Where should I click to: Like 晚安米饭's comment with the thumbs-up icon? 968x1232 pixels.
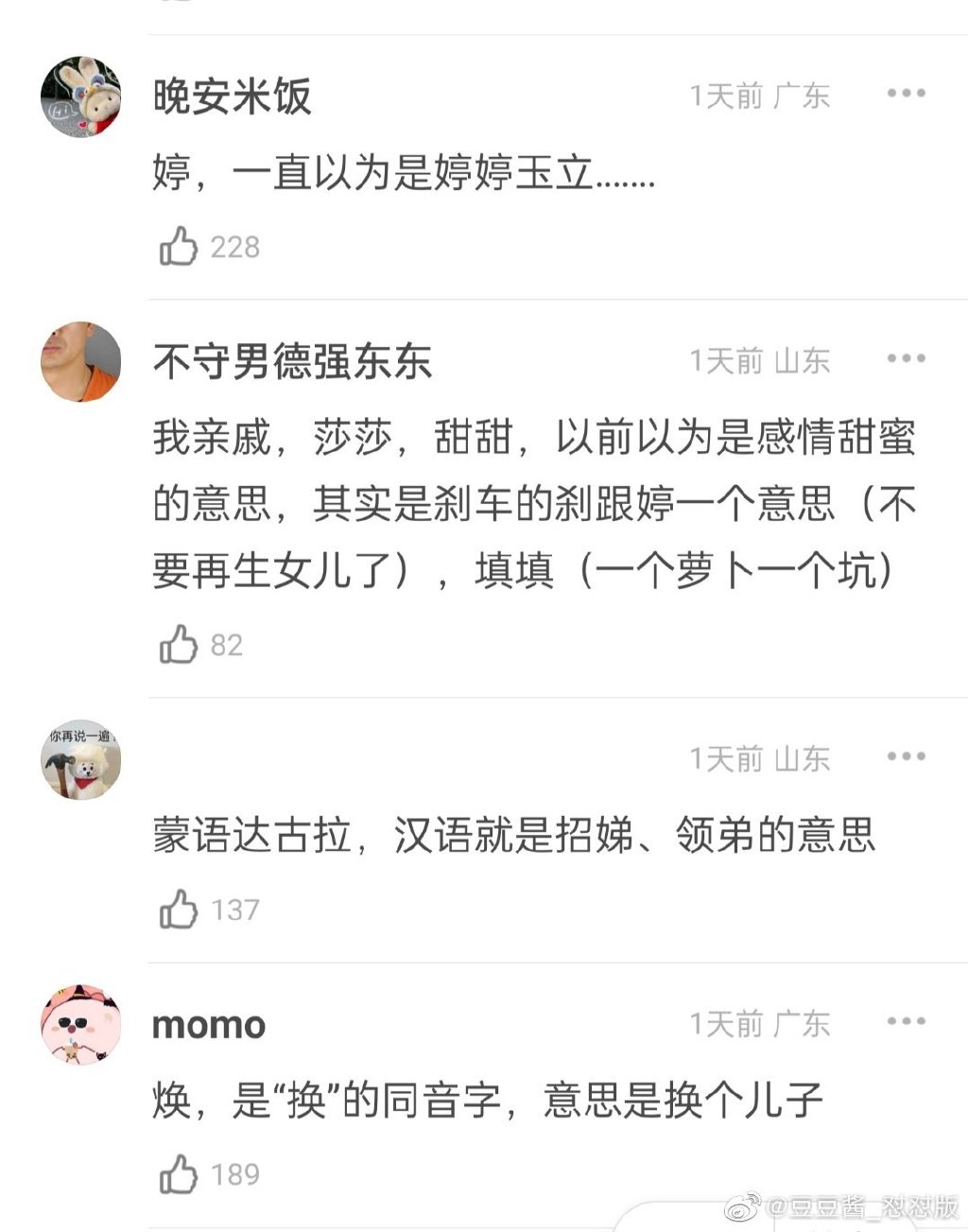click(x=178, y=247)
